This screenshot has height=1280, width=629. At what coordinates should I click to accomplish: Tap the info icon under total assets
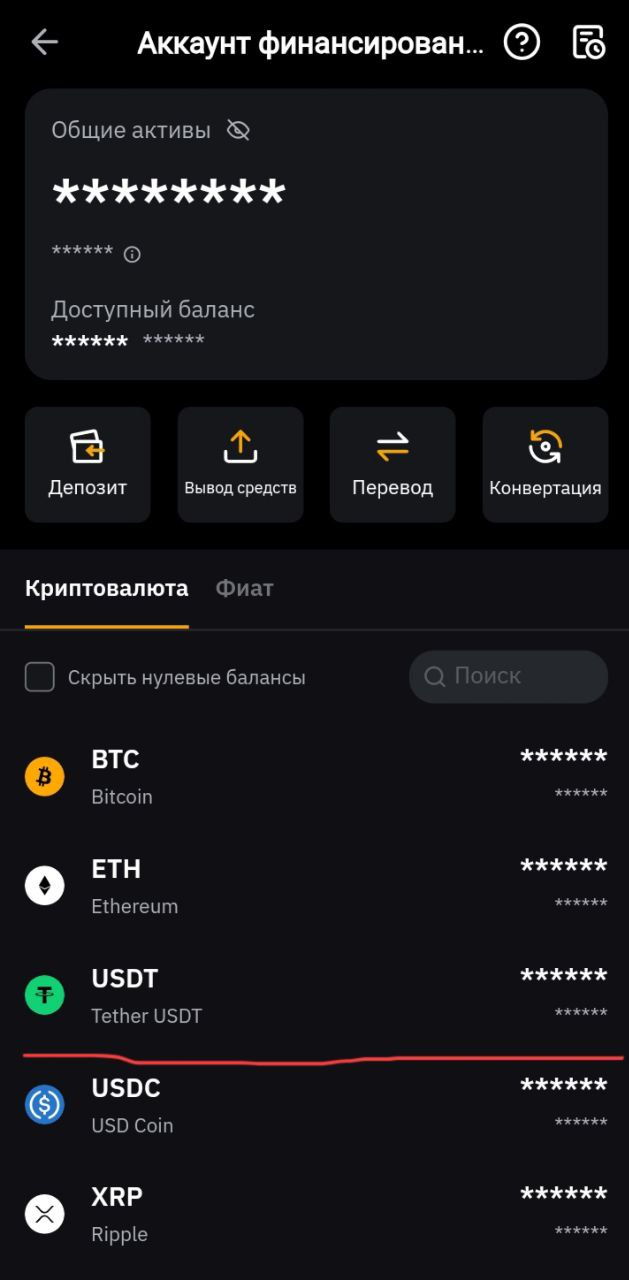tap(132, 255)
